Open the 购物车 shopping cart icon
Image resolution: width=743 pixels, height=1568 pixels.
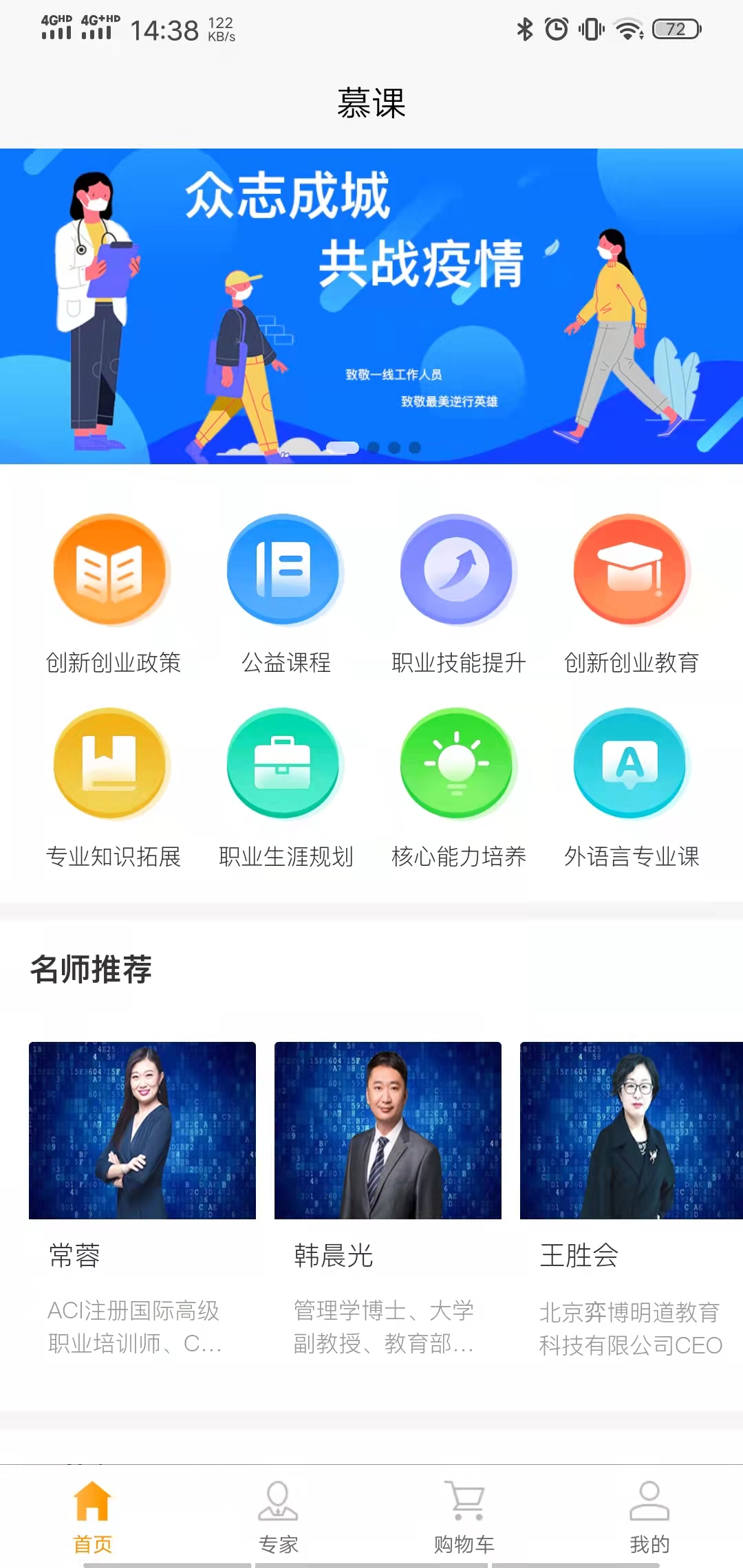tap(464, 1501)
